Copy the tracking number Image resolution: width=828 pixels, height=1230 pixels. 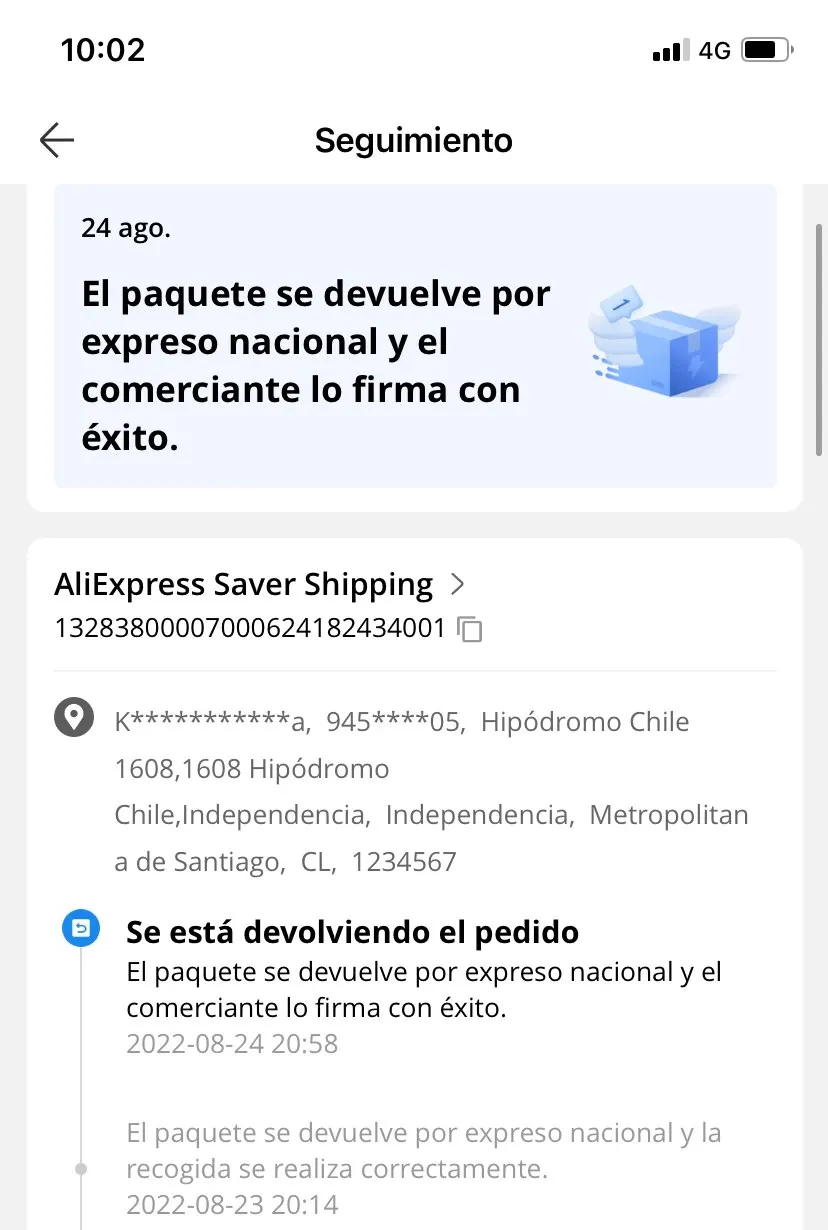tap(470, 629)
